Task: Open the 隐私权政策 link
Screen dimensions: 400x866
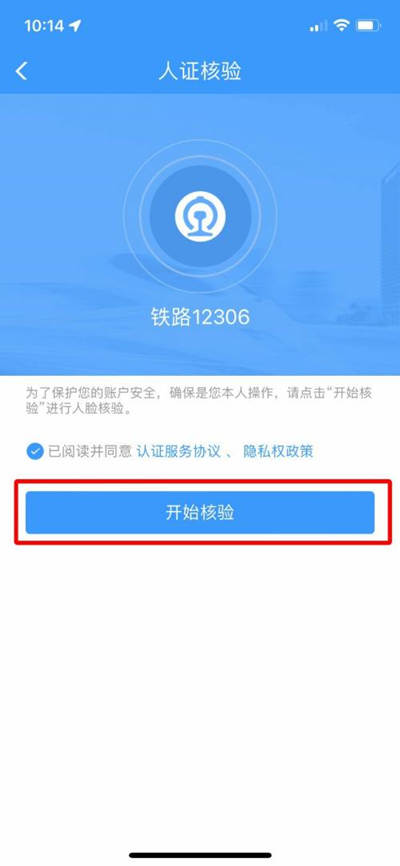Action: pos(278,452)
